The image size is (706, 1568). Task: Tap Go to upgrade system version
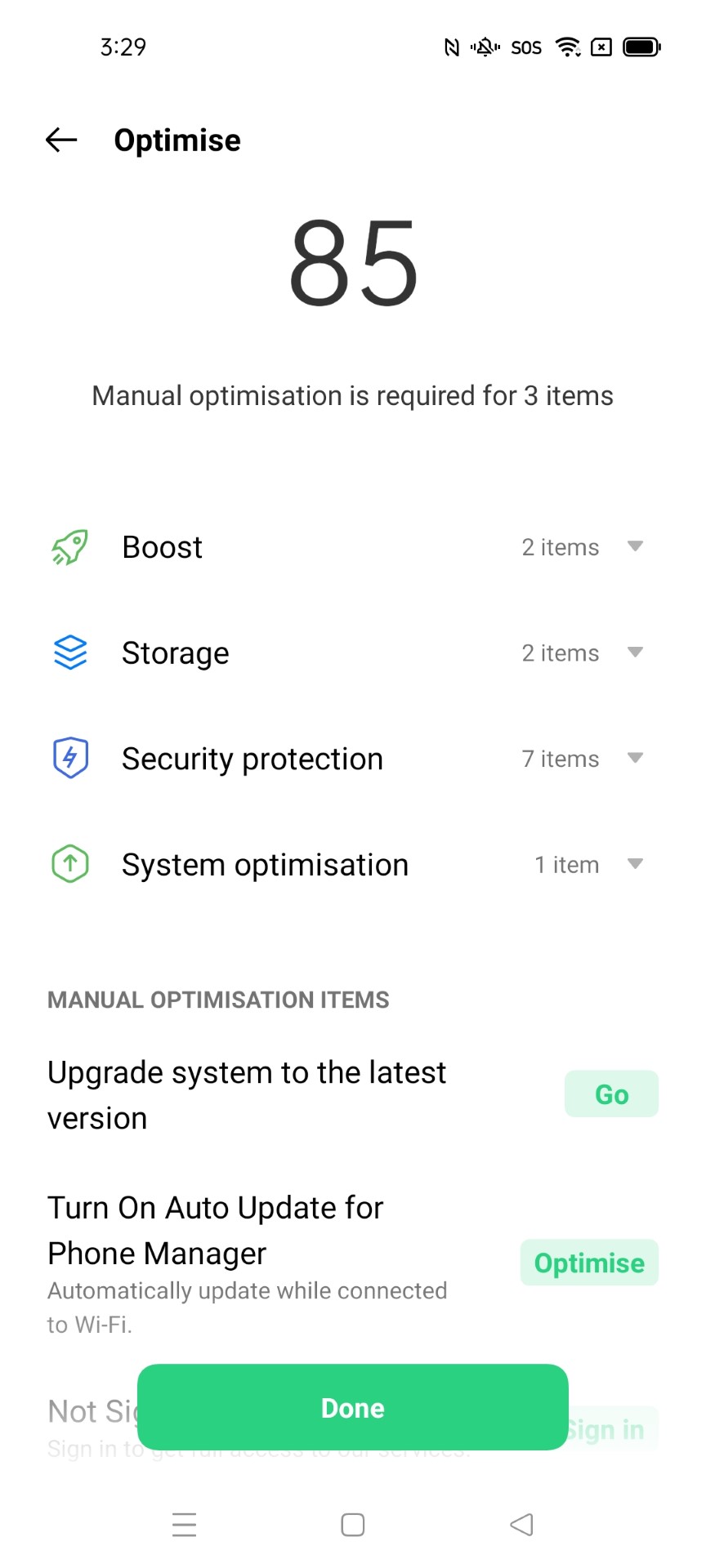[x=611, y=1094]
